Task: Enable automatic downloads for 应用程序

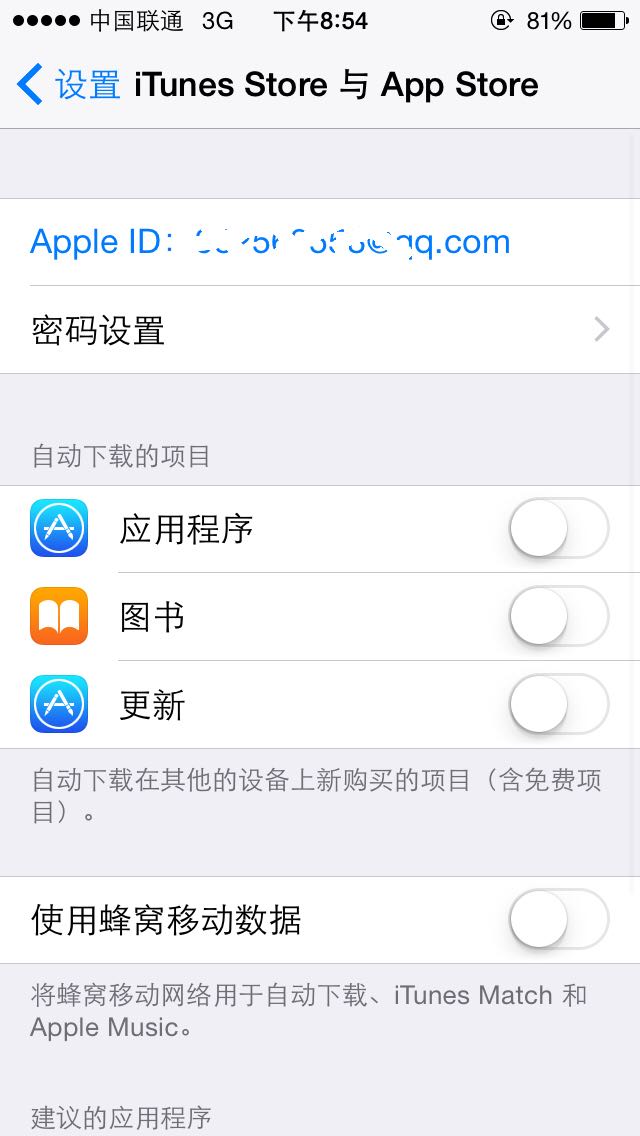Action: point(559,528)
